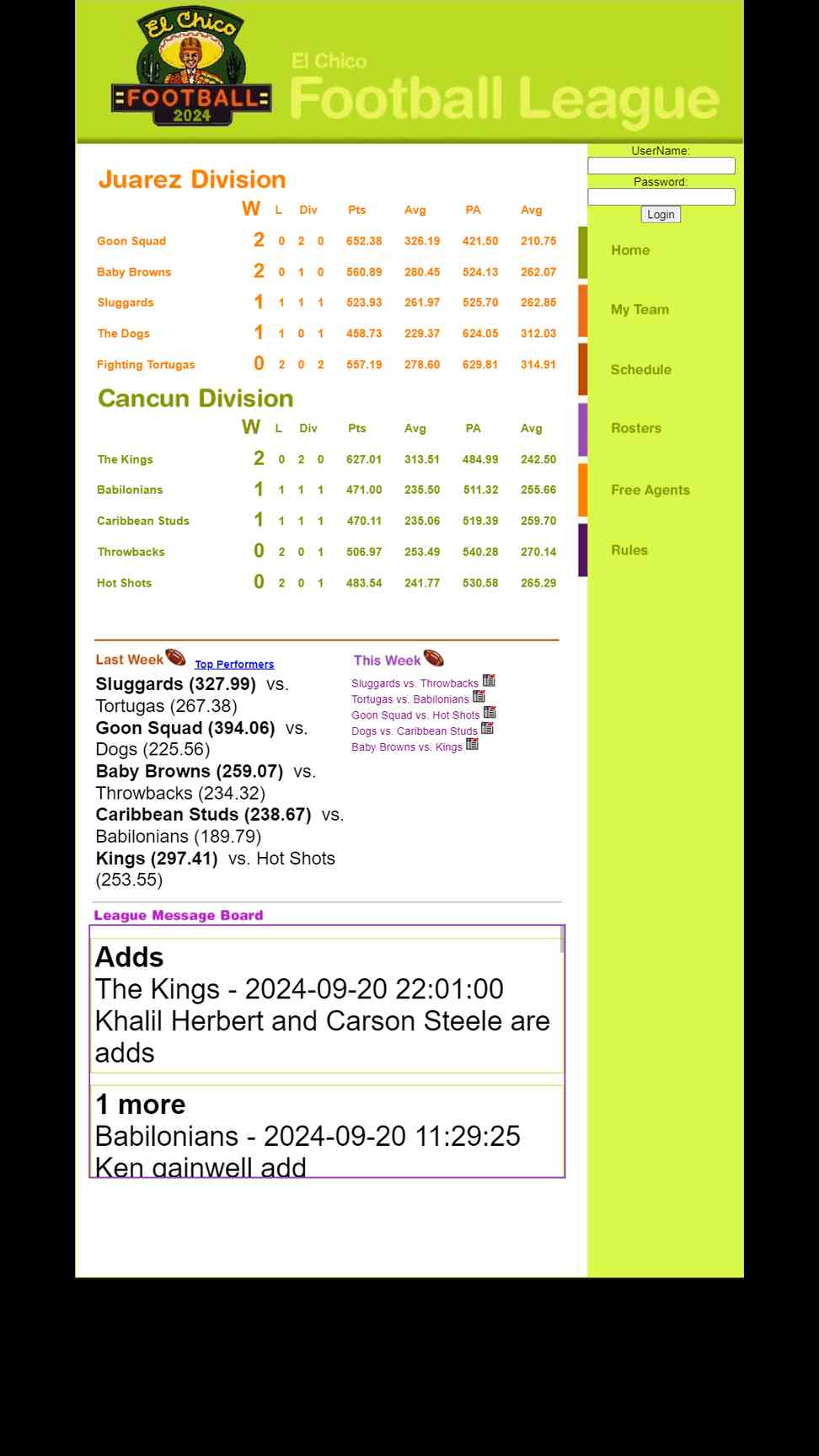This screenshot has width=819, height=1456.
Task: Open The Kings team page
Action: click(x=125, y=459)
